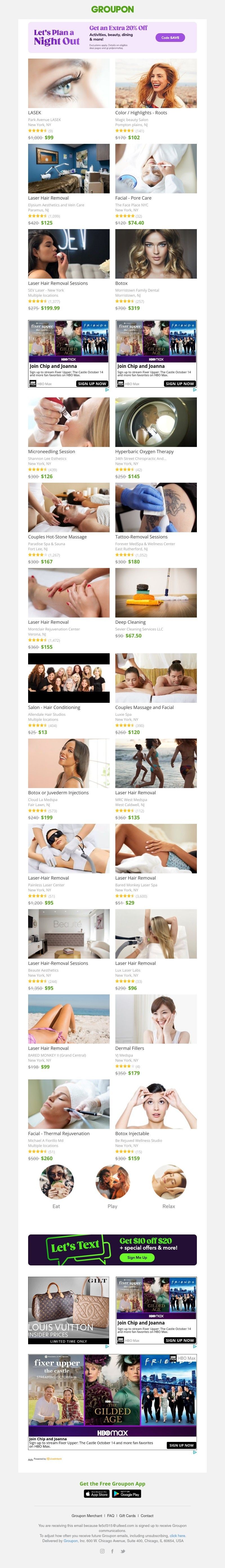Image resolution: width=225 pixels, height=1568 pixels.
Task: Open Botox deal at Morristown Family Dental
Action: 156,254
